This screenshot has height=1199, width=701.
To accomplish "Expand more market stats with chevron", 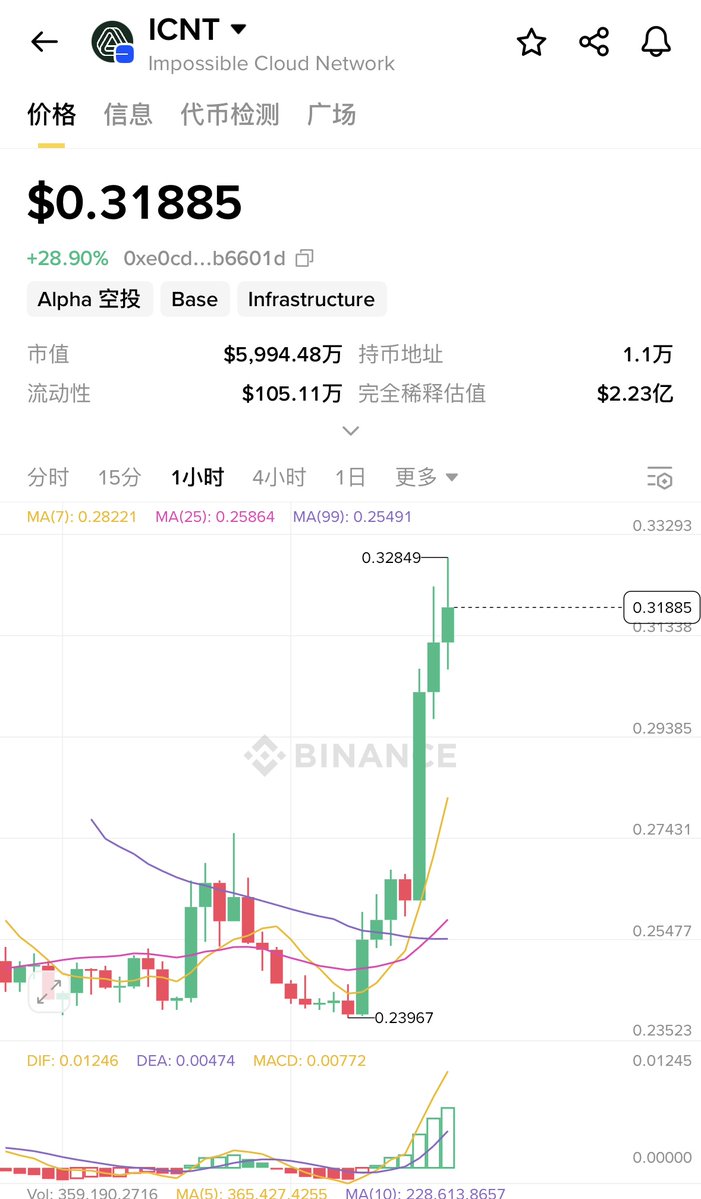I will click(x=350, y=431).
